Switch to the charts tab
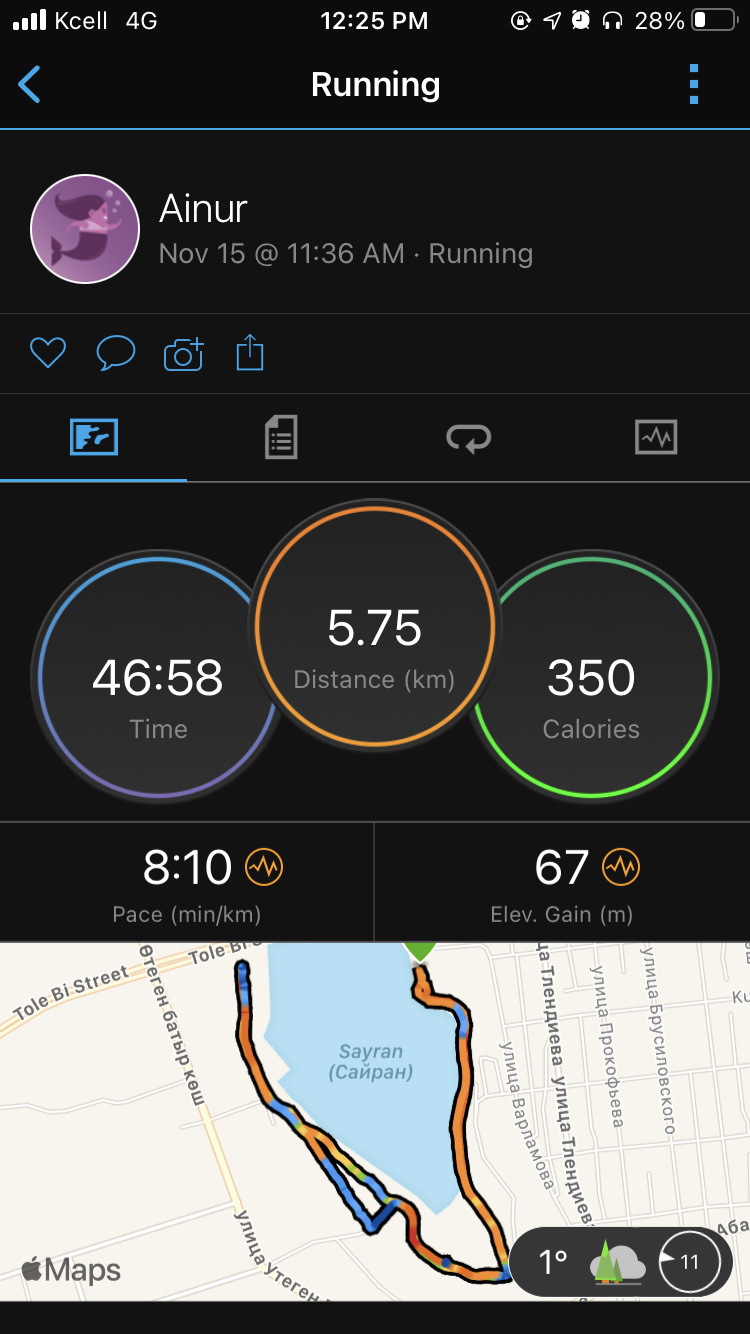 coord(656,438)
